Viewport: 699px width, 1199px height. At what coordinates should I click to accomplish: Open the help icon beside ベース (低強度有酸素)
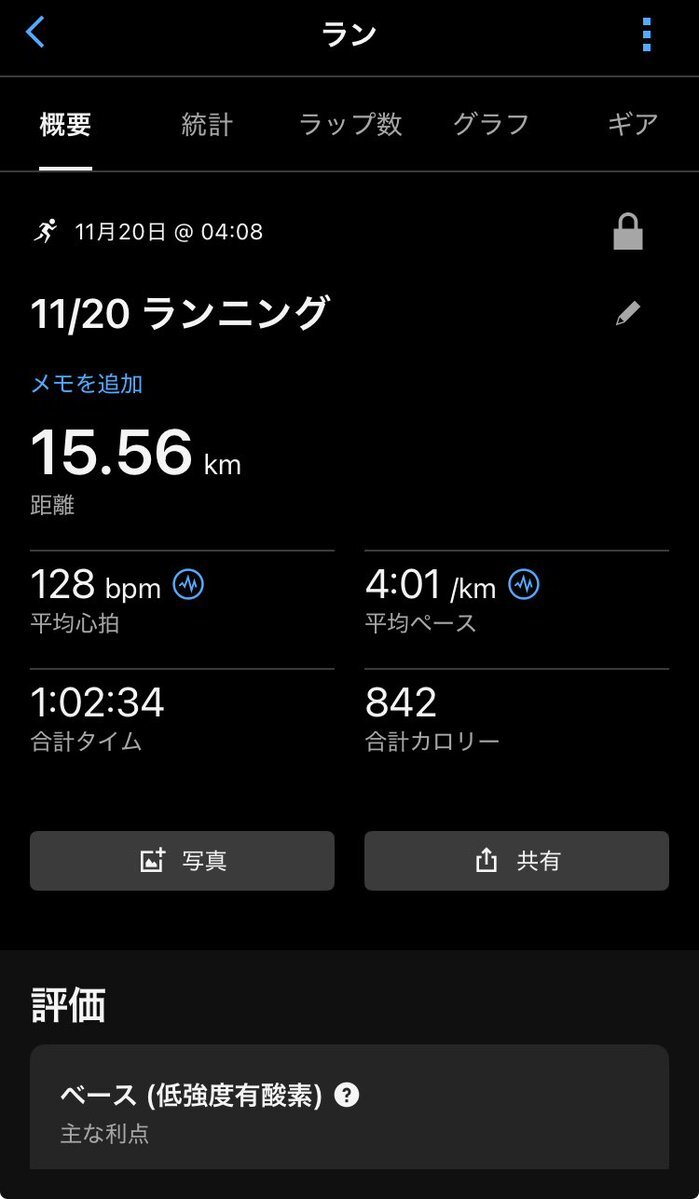(x=346, y=1095)
